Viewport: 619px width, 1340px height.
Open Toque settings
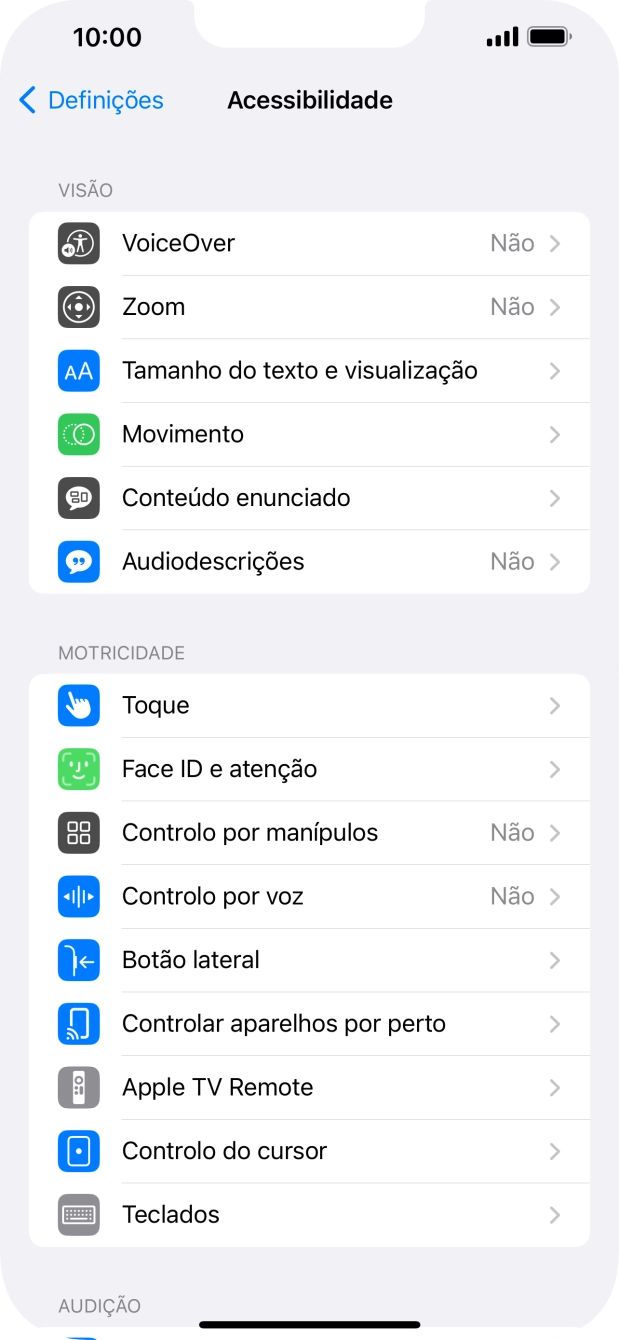[x=309, y=706]
